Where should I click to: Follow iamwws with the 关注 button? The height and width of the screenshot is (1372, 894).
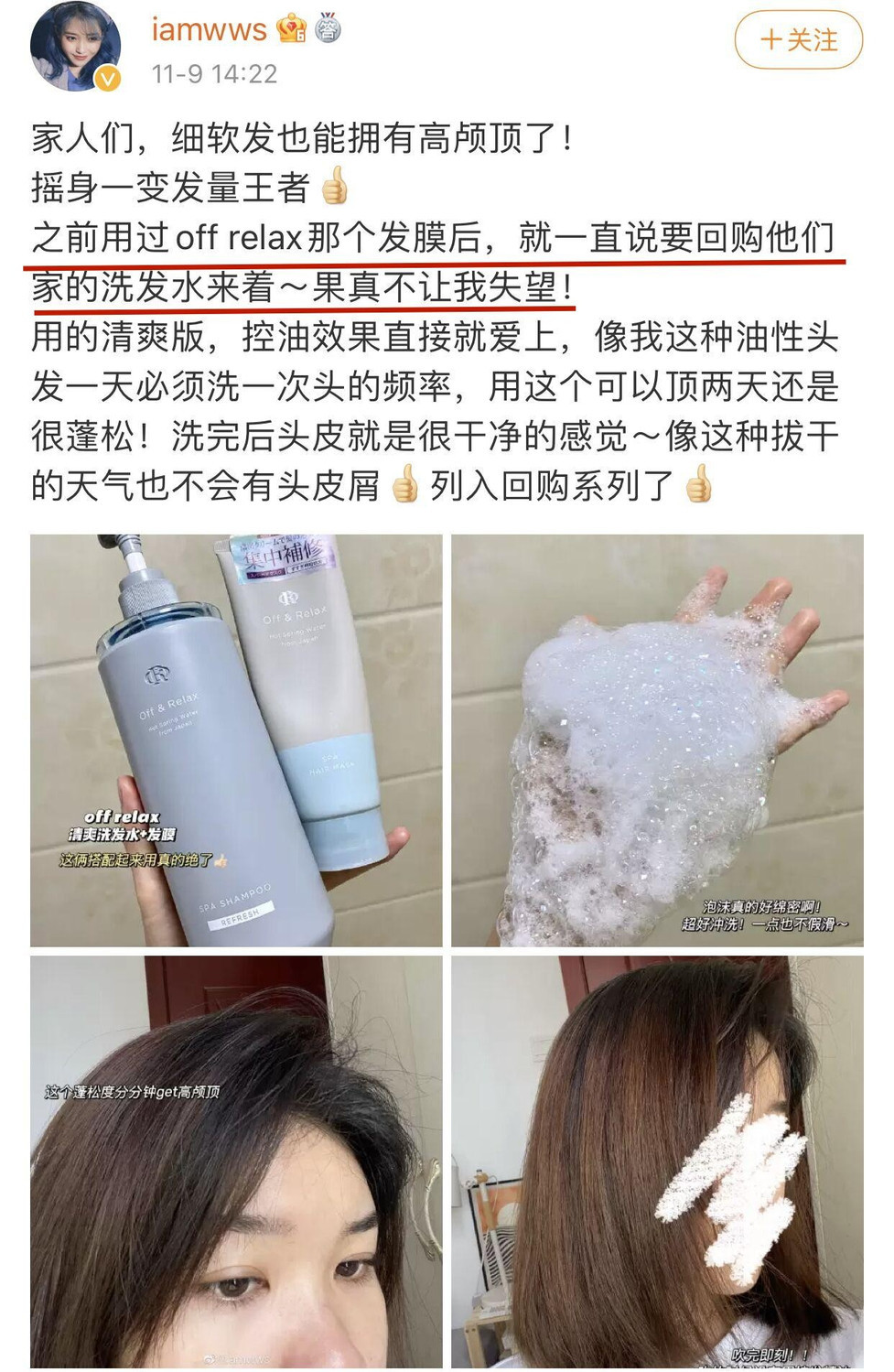click(x=798, y=40)
